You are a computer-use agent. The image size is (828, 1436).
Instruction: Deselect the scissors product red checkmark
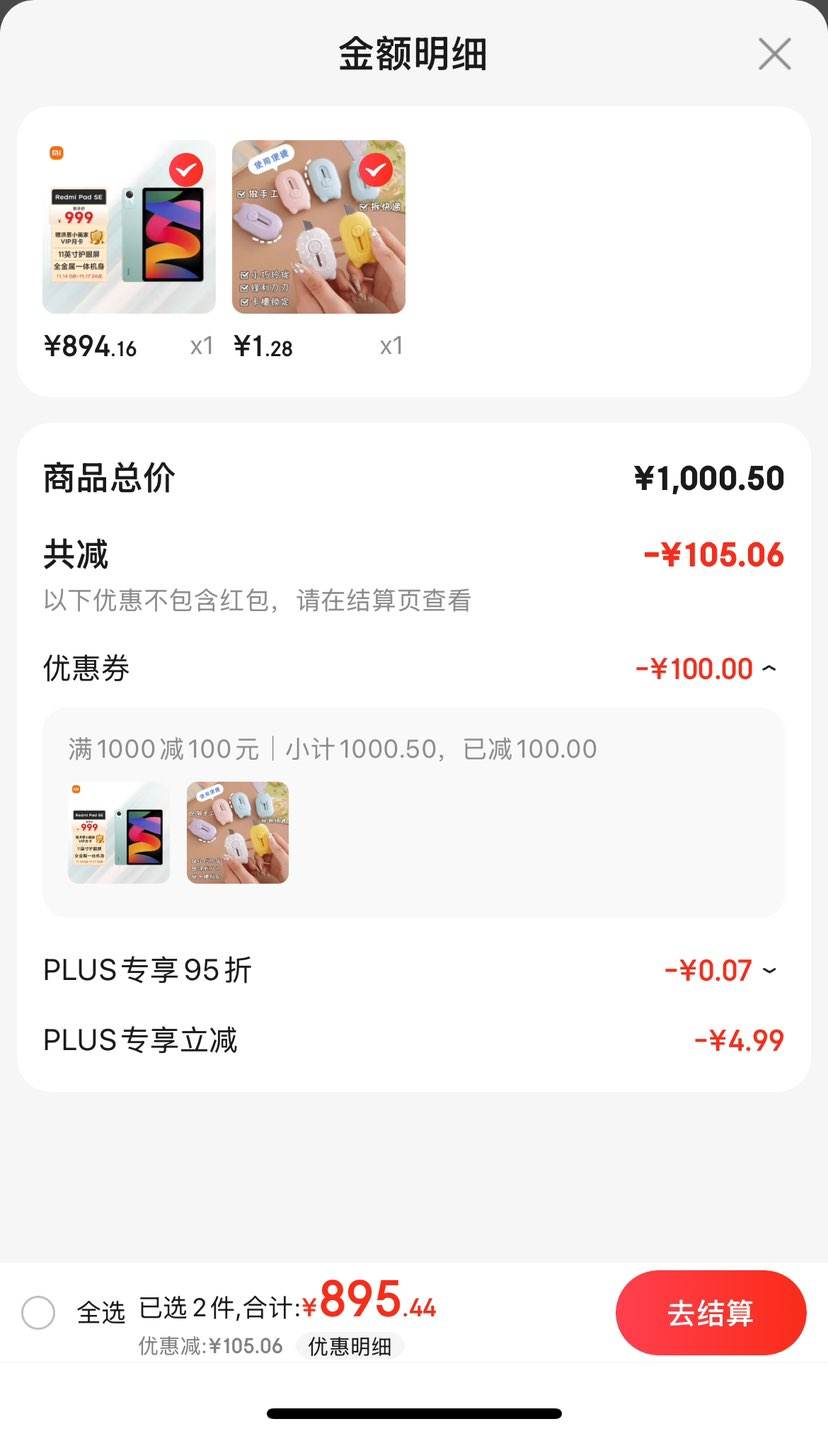[x=375, y=170]
